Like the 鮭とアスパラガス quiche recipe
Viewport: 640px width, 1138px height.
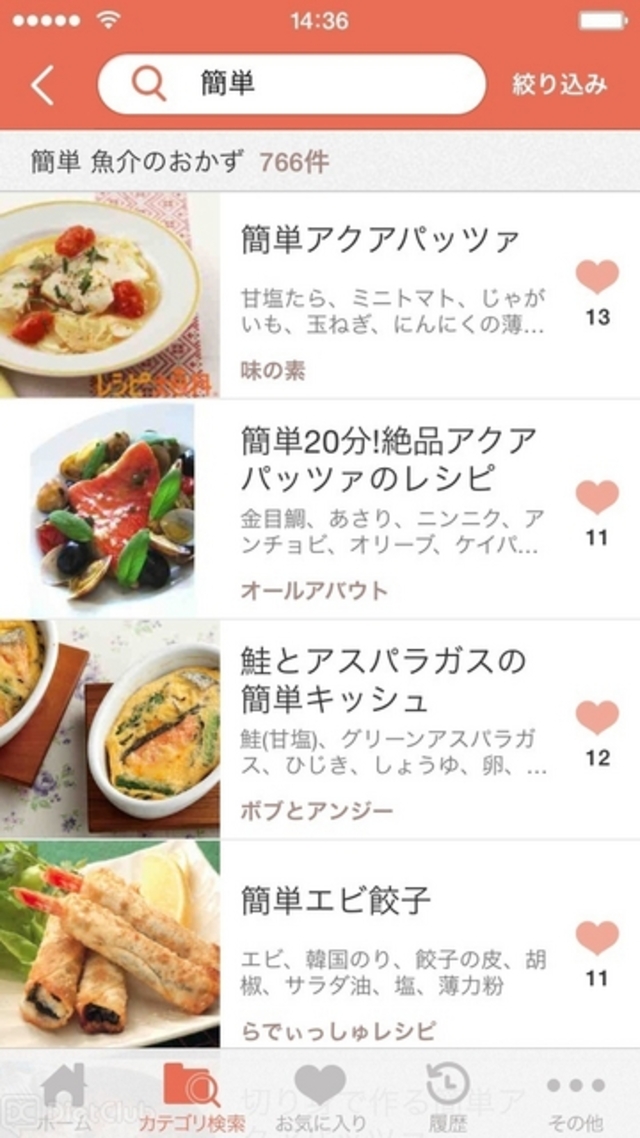597,718
